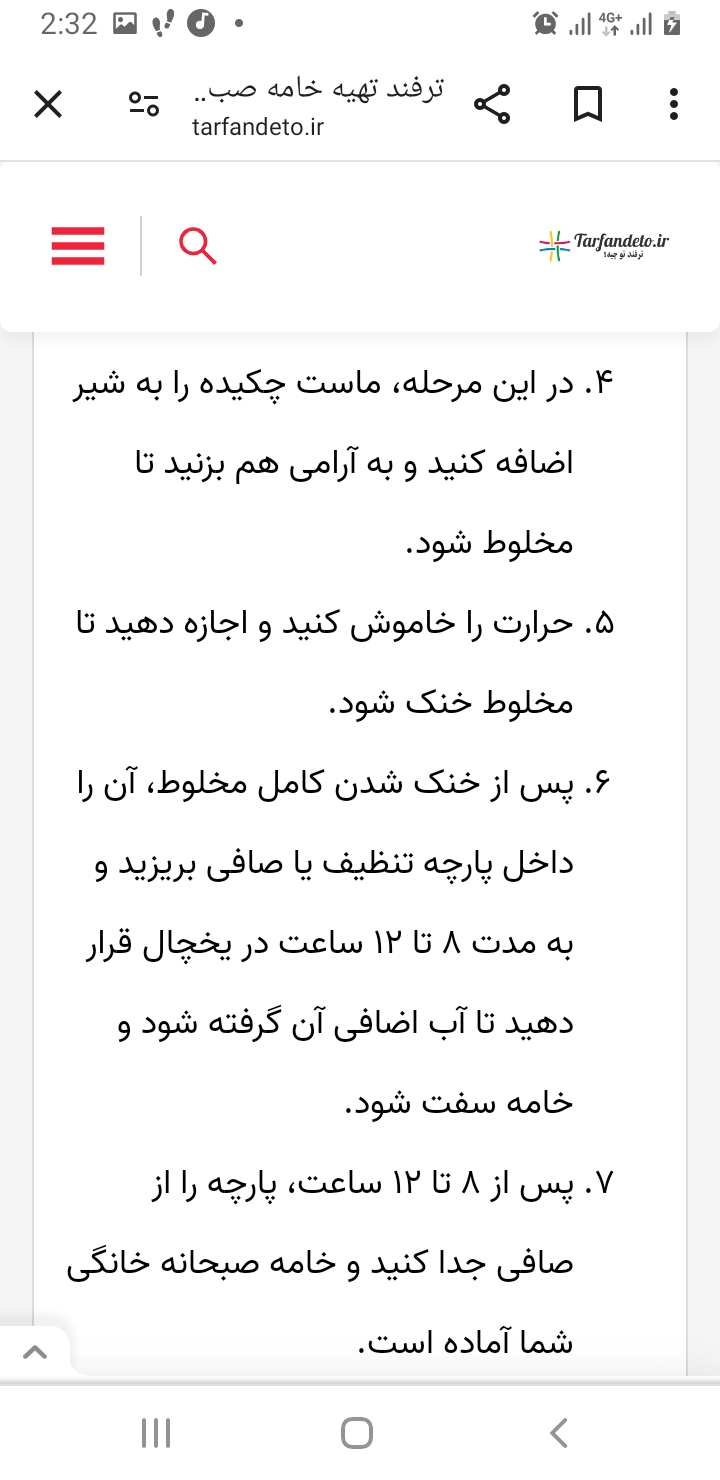Viewport: 720px width, 1480px height.
Task: Open the recent apps view
Action: coord(156,1432)
